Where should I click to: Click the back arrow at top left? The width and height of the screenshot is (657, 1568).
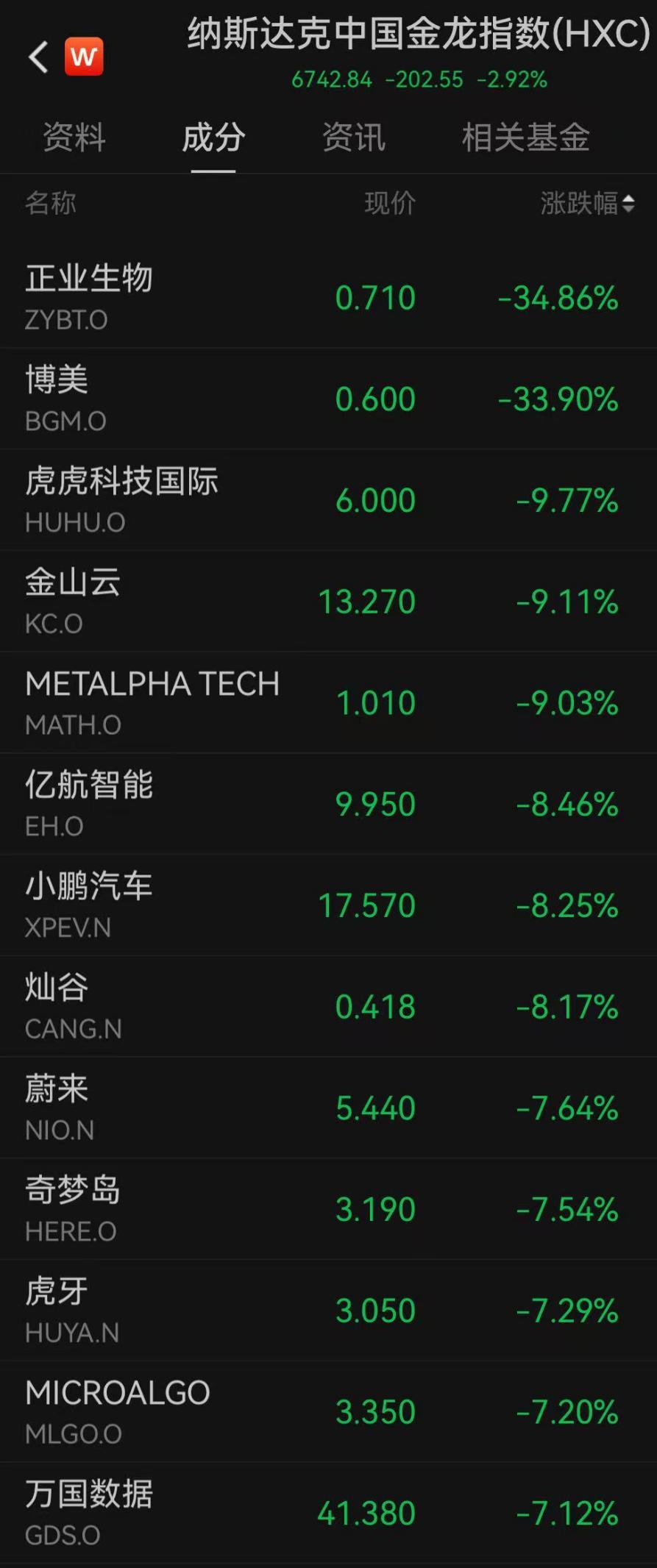pyautogui.click(x=38, y=57)
